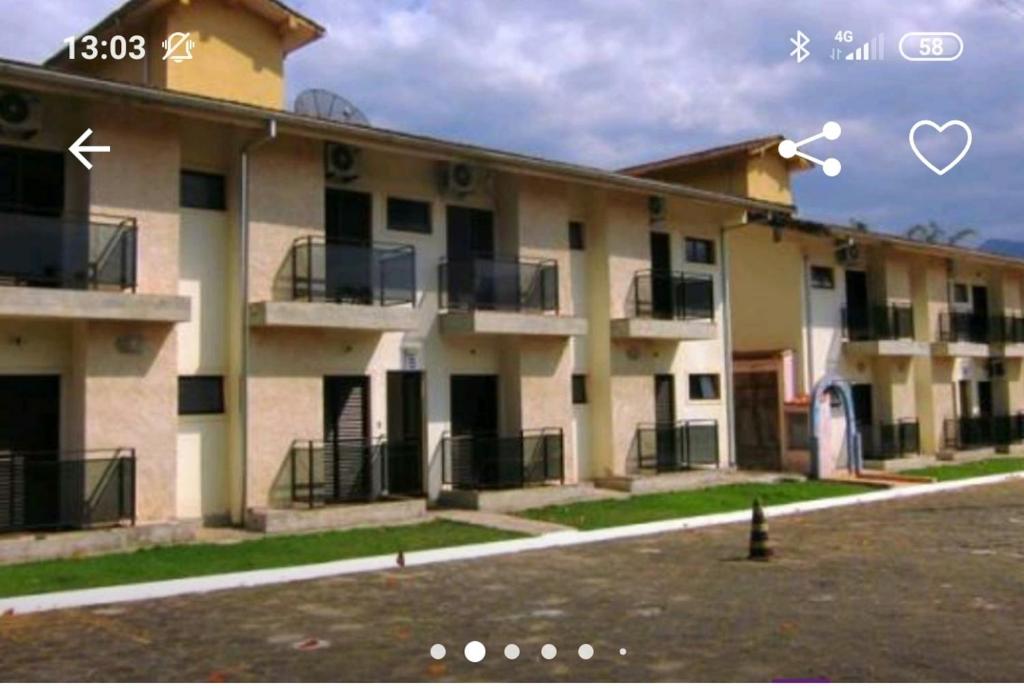Share this property listing
Screen dimensions: 1024x700
click(811, 149)
